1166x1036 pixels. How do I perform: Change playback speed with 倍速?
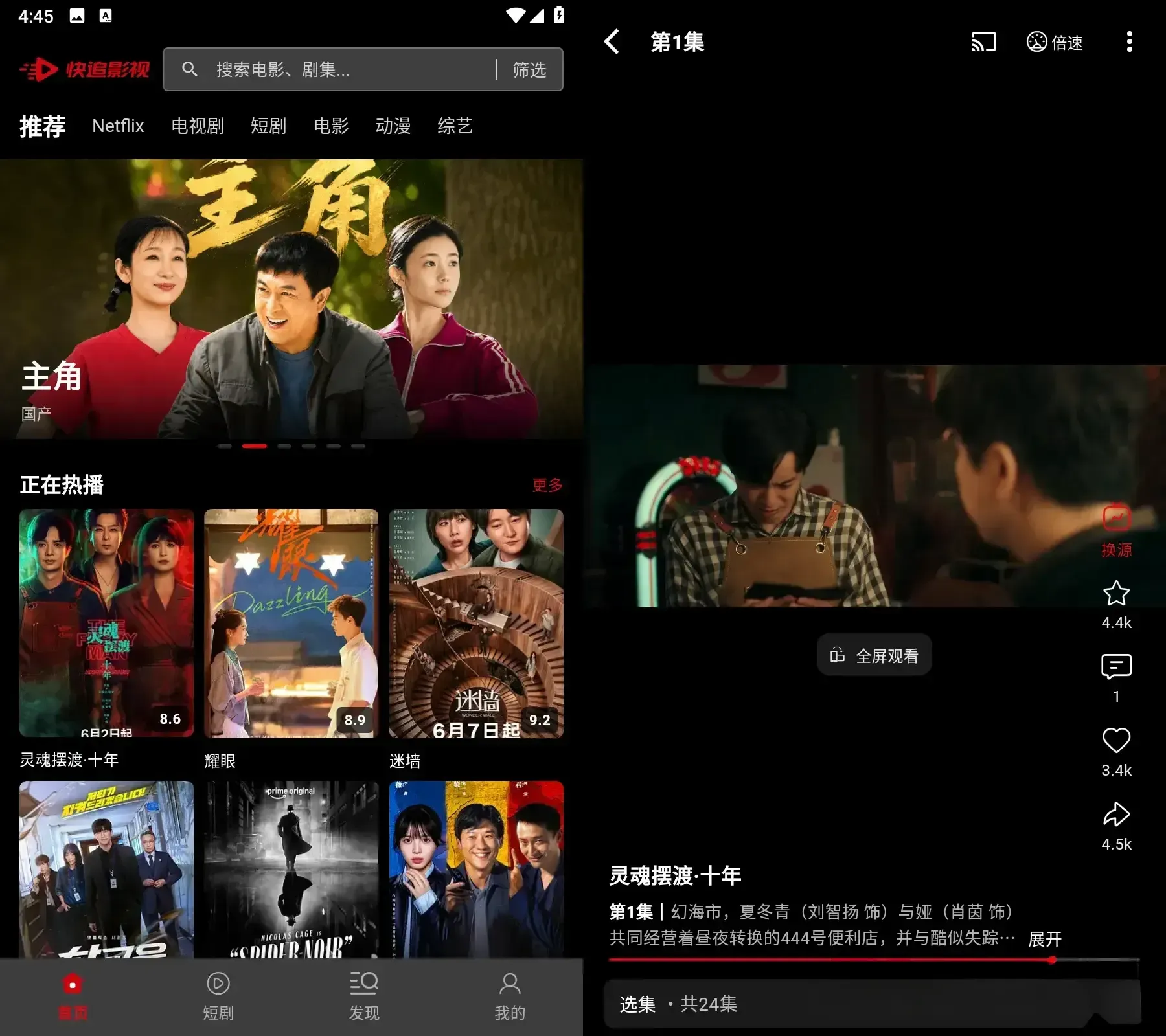point(1055,42)
